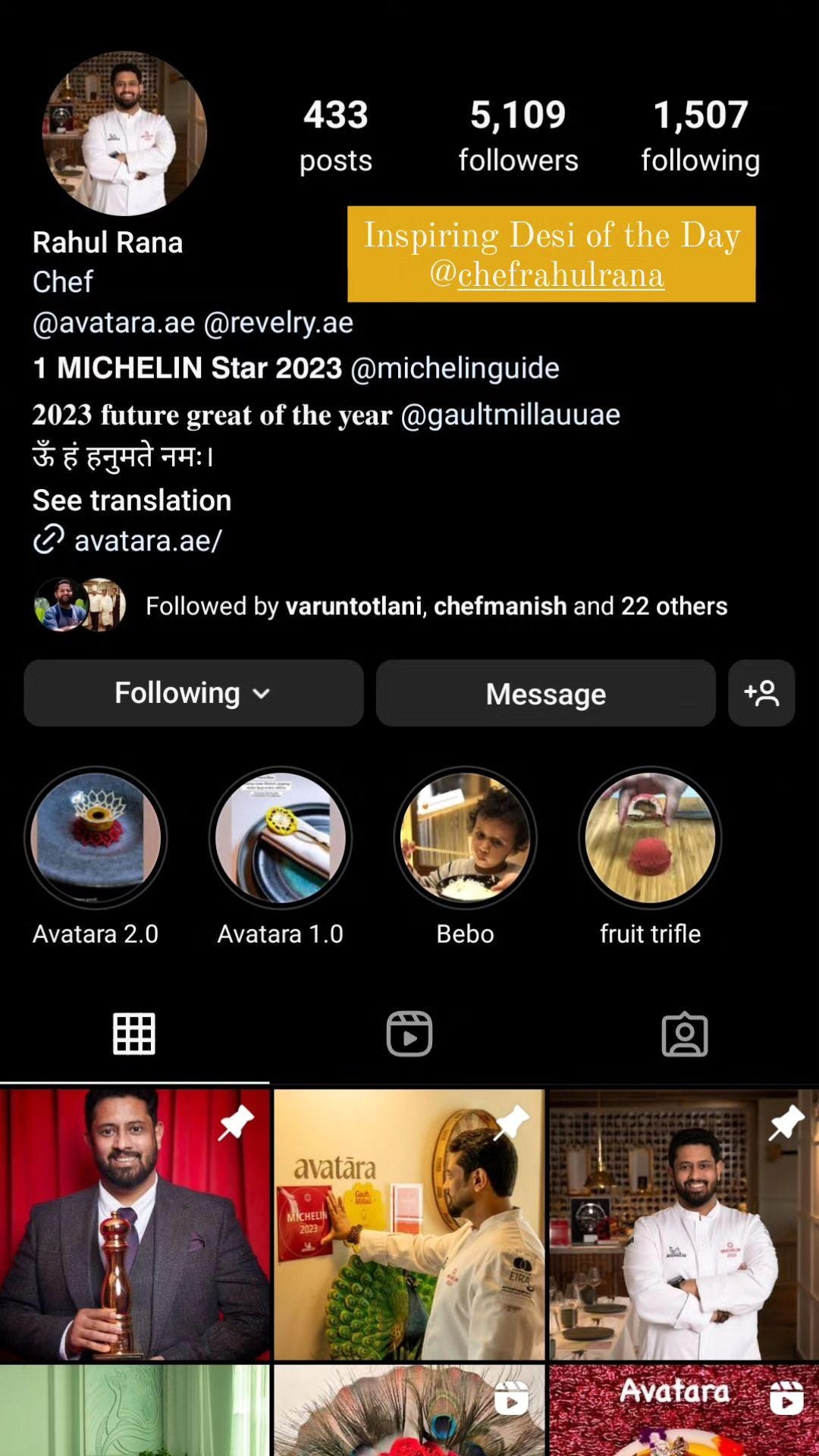
Task: Open the @michelinguide mention in bio
Action: click(455, 368)
